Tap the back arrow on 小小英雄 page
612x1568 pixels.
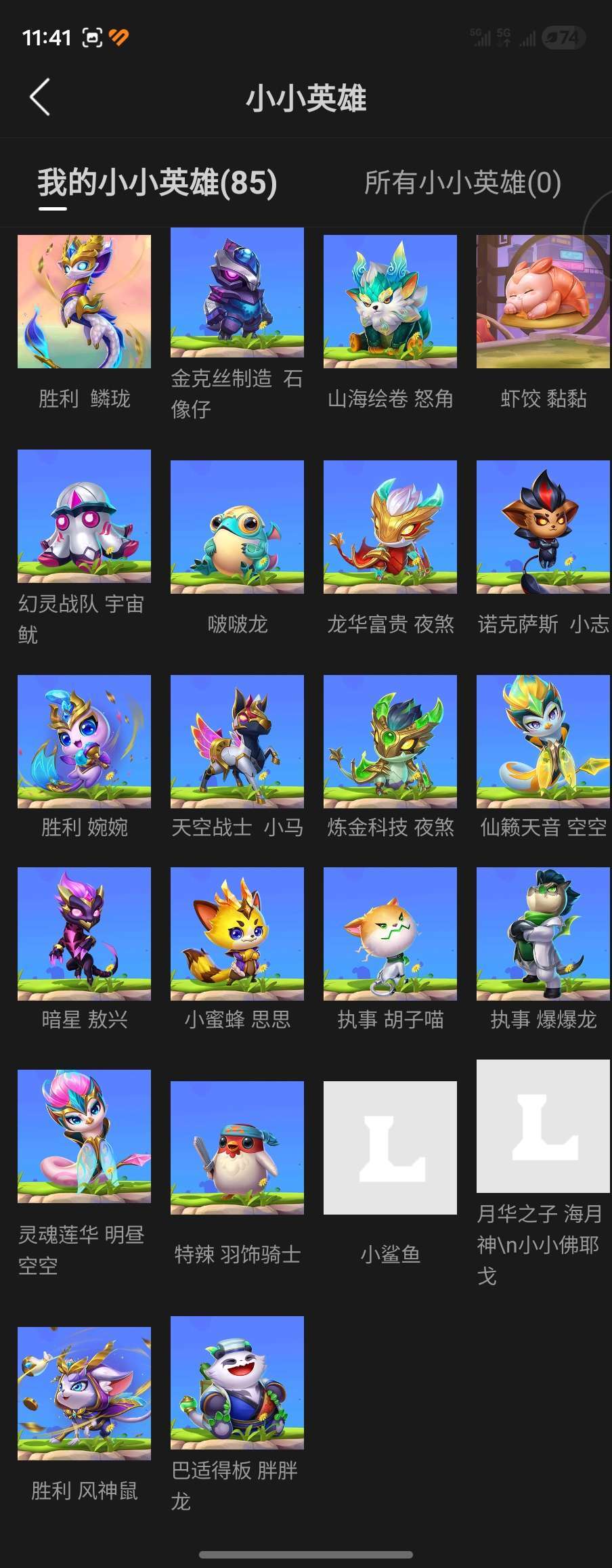coord(41,97)
